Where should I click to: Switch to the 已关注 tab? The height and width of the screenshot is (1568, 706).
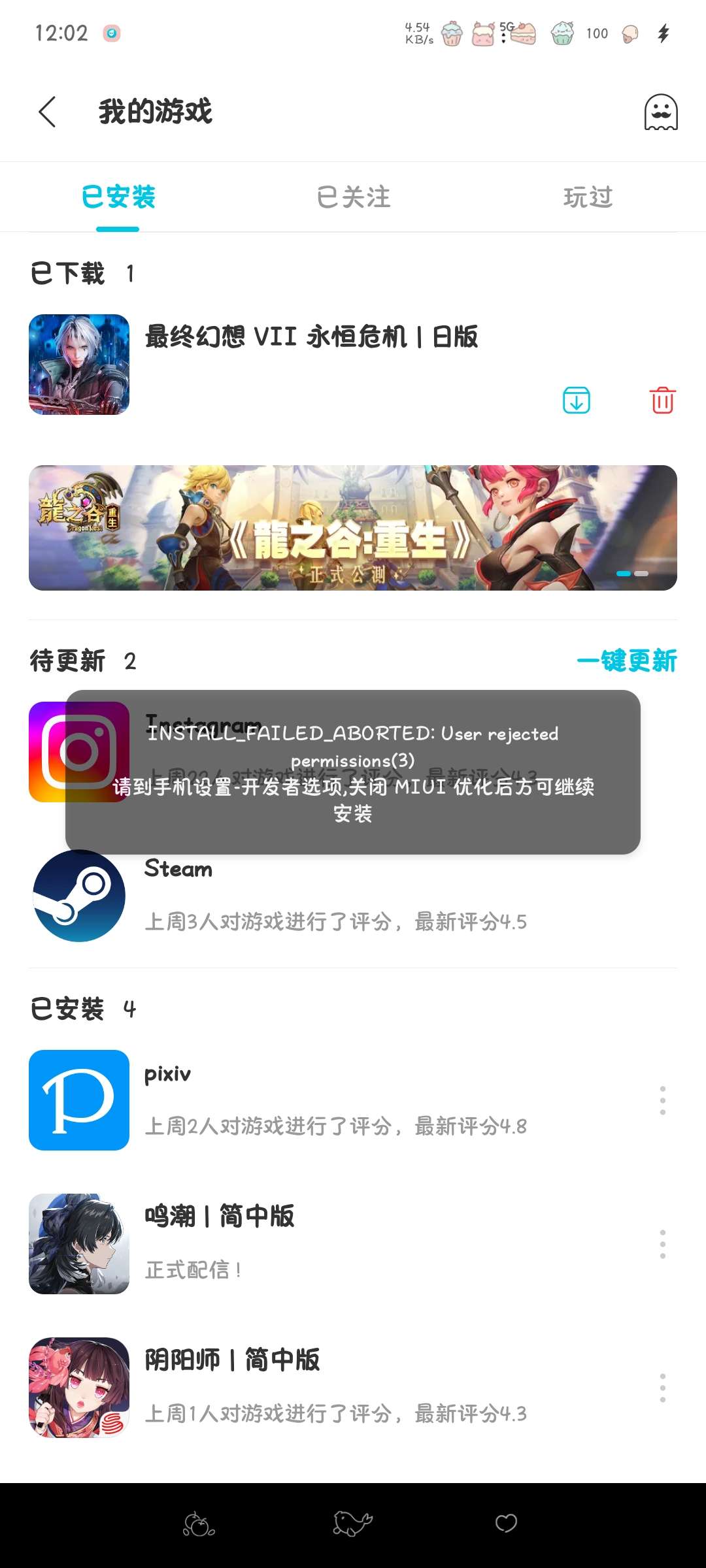point(353,197)
